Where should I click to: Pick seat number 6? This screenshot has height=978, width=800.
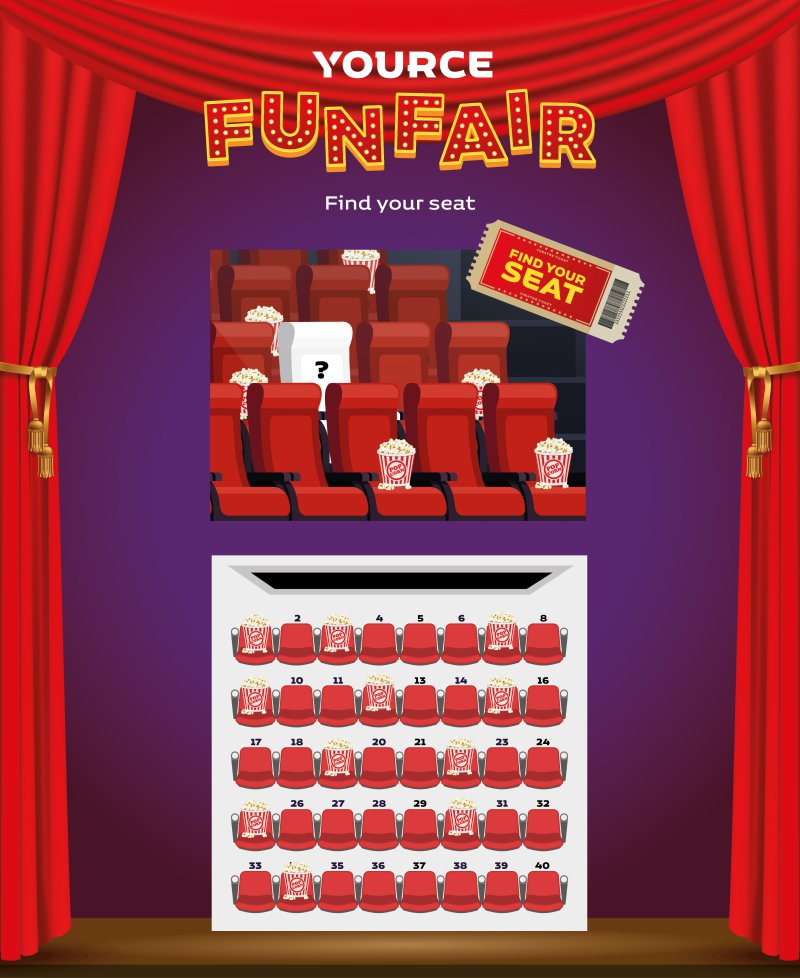(461, 643)
